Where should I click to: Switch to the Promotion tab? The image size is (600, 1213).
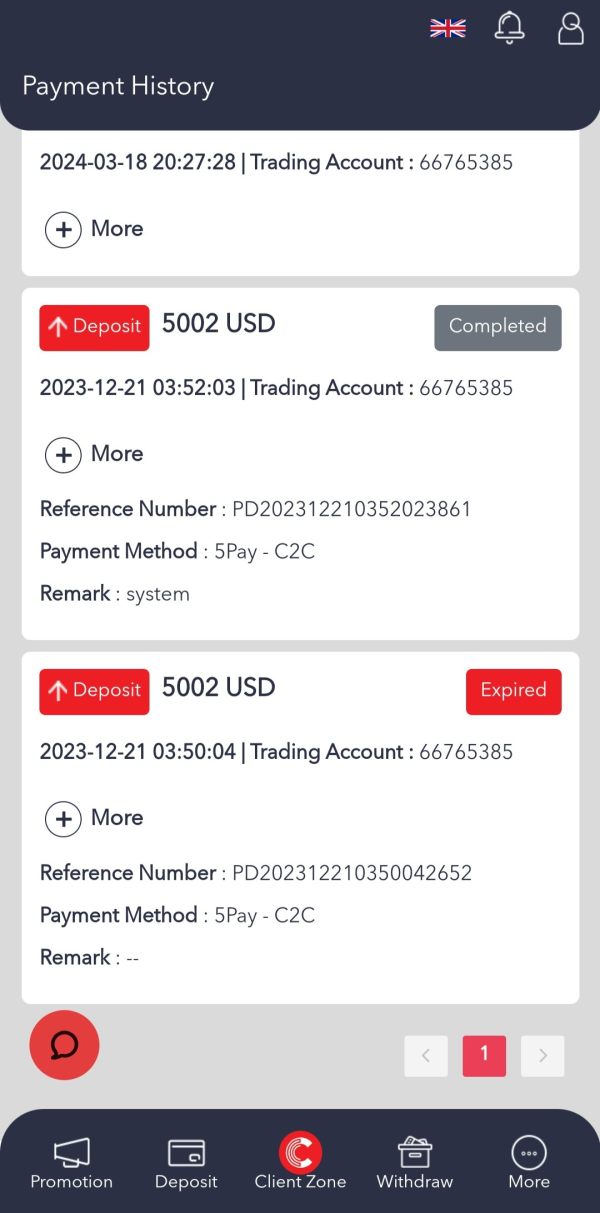coord(72,1165)
